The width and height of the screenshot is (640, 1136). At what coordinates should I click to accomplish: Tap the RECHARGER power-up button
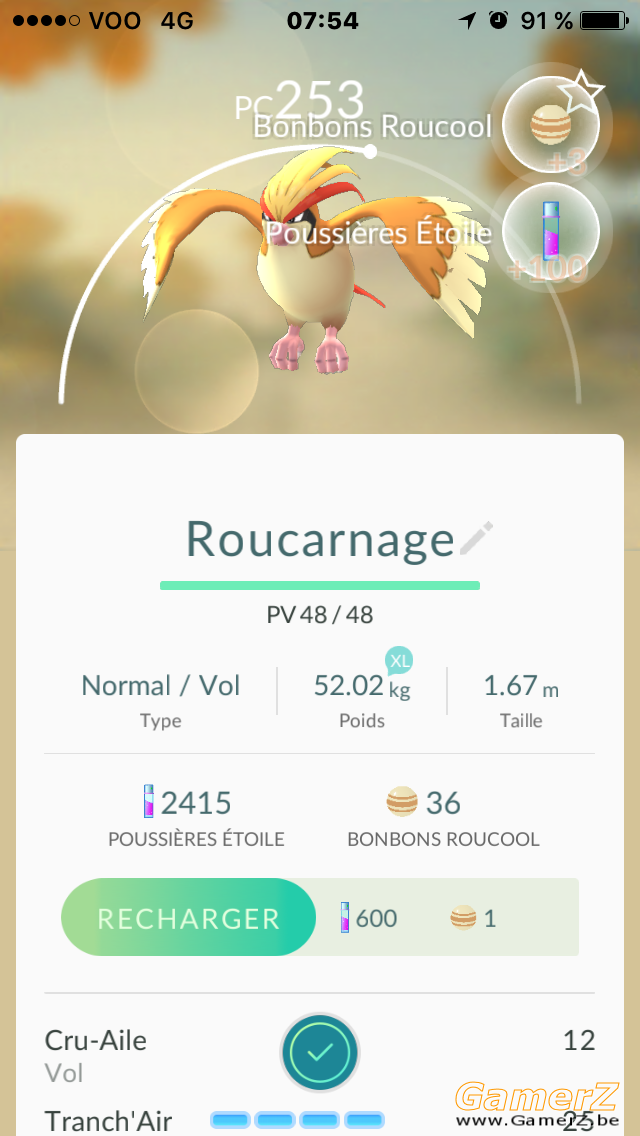click(188, 917)
